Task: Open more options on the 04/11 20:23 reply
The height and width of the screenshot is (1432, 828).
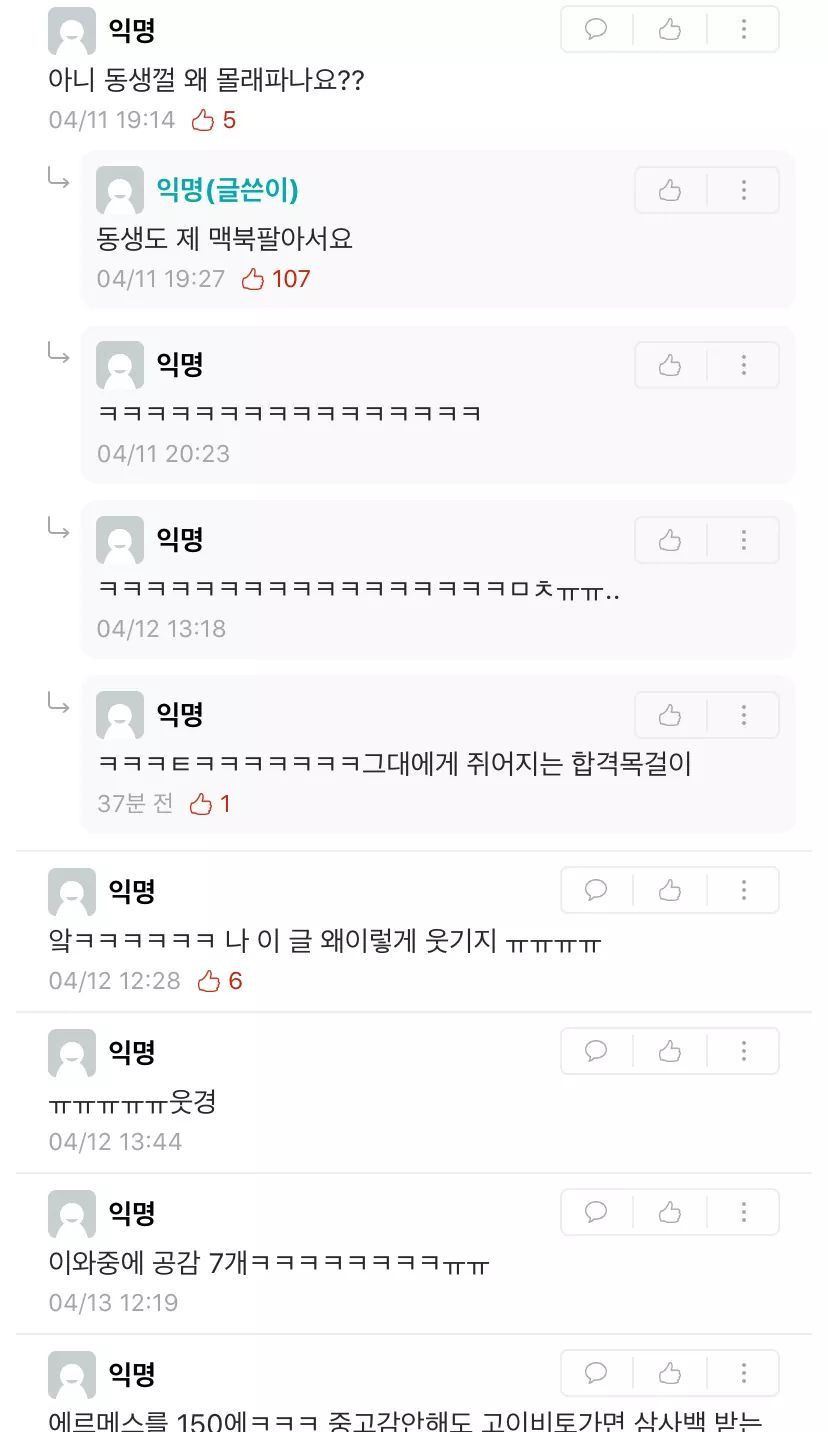Action: [743, 365]
